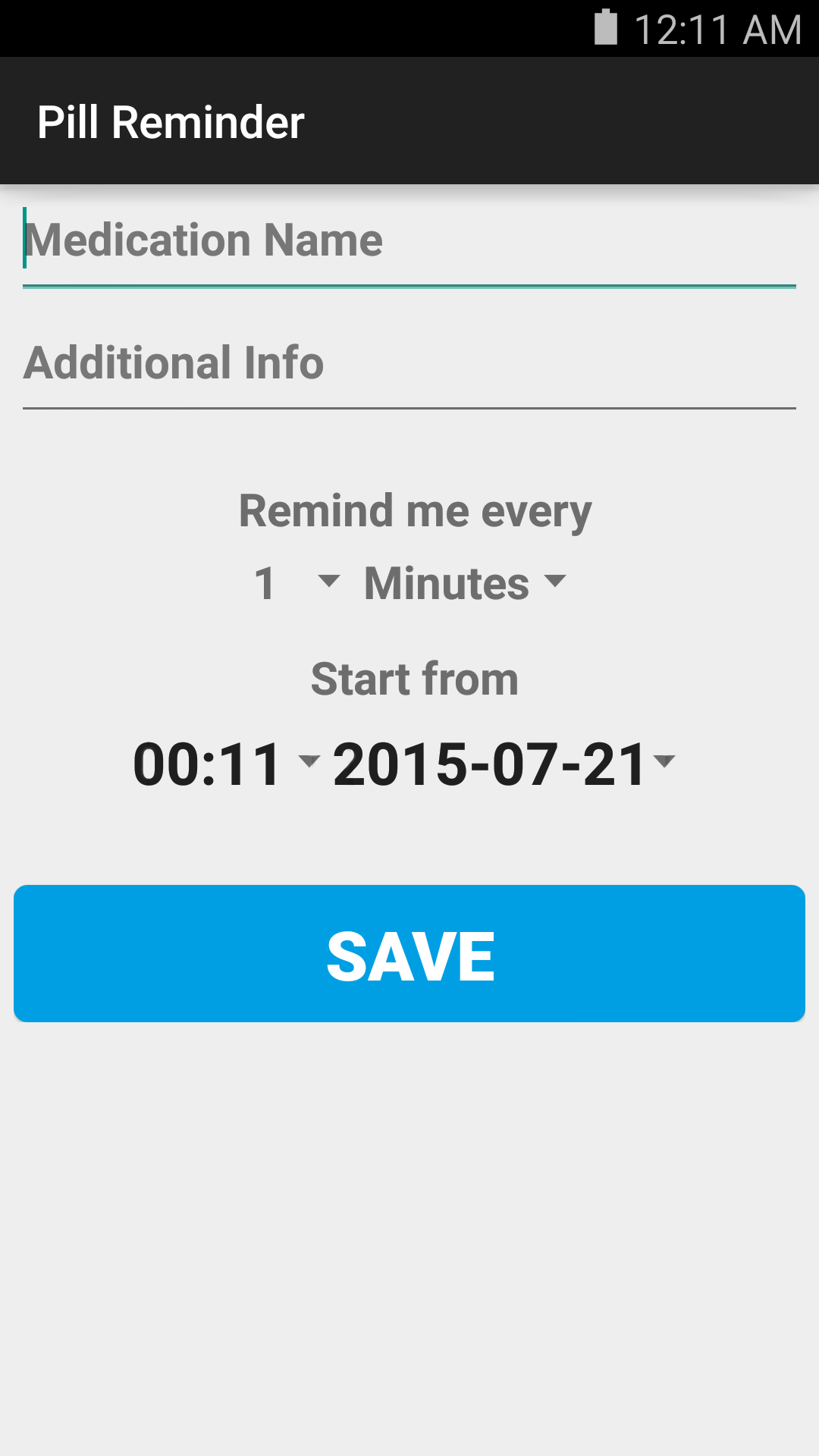
Task: Select the Additional Info input field
Action: point(409,362)
